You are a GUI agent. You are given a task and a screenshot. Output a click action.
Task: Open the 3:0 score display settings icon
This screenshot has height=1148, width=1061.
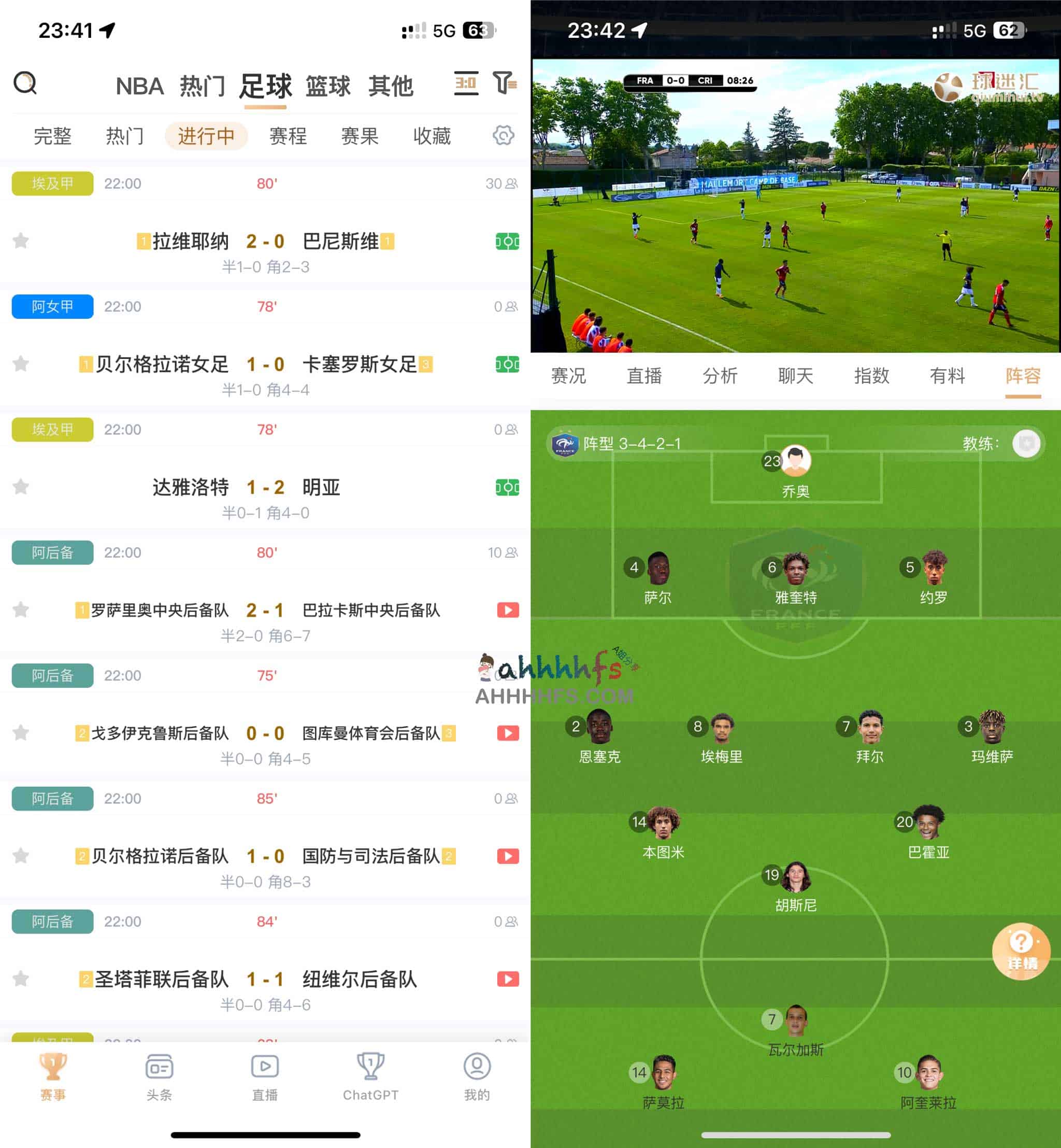coord(466,83)
